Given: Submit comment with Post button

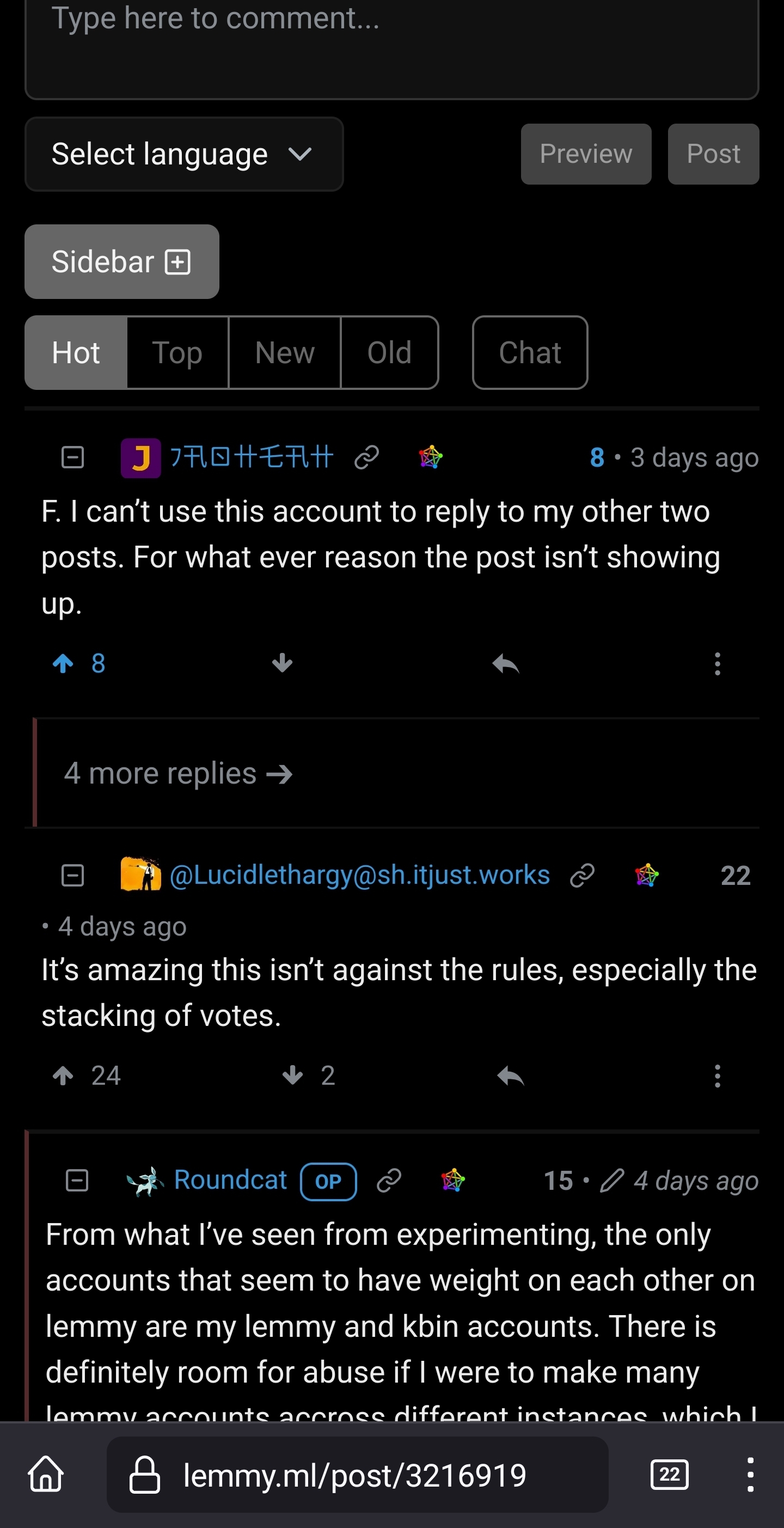Looking at the screenshot, I should [713, 154].
